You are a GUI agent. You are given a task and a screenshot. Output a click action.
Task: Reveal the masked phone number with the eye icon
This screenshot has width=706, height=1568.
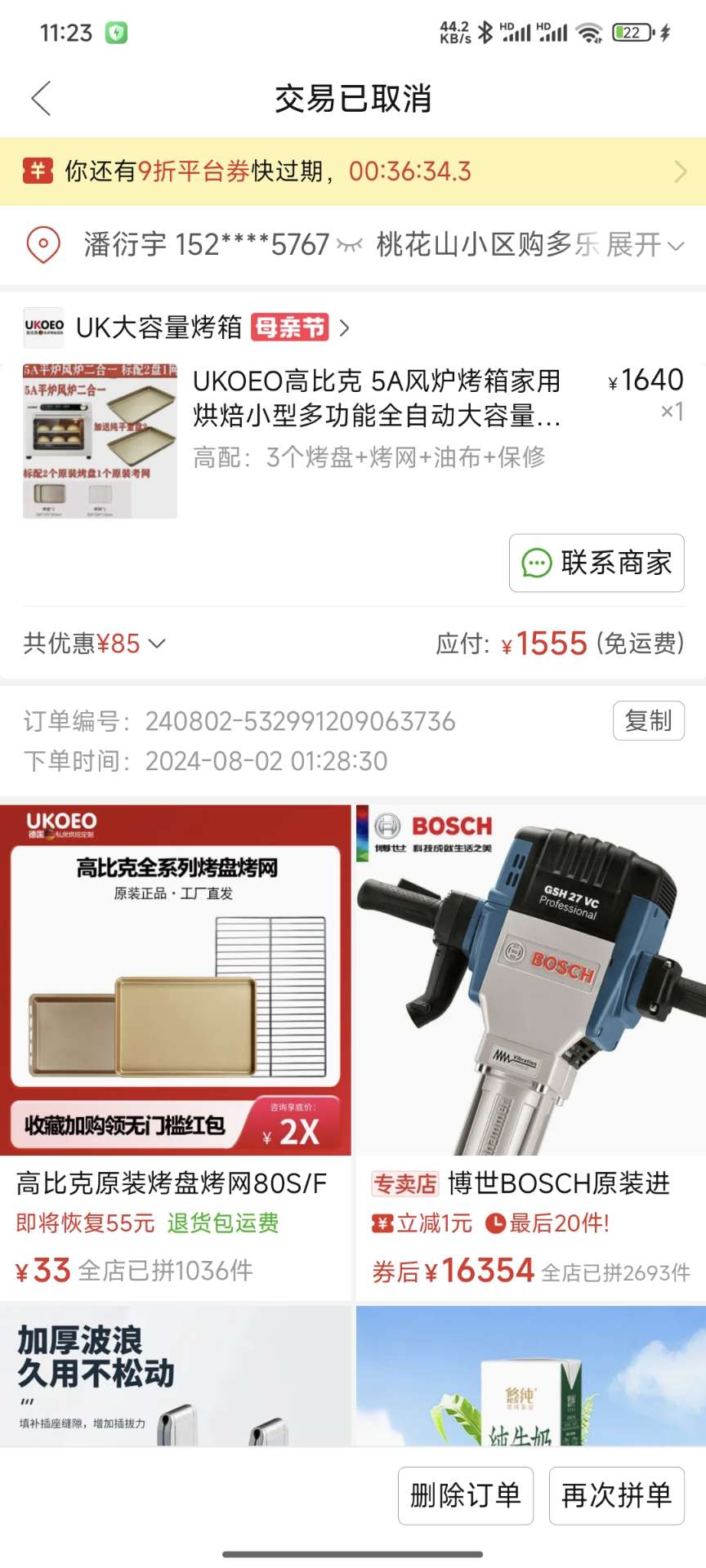coord(350,245)
